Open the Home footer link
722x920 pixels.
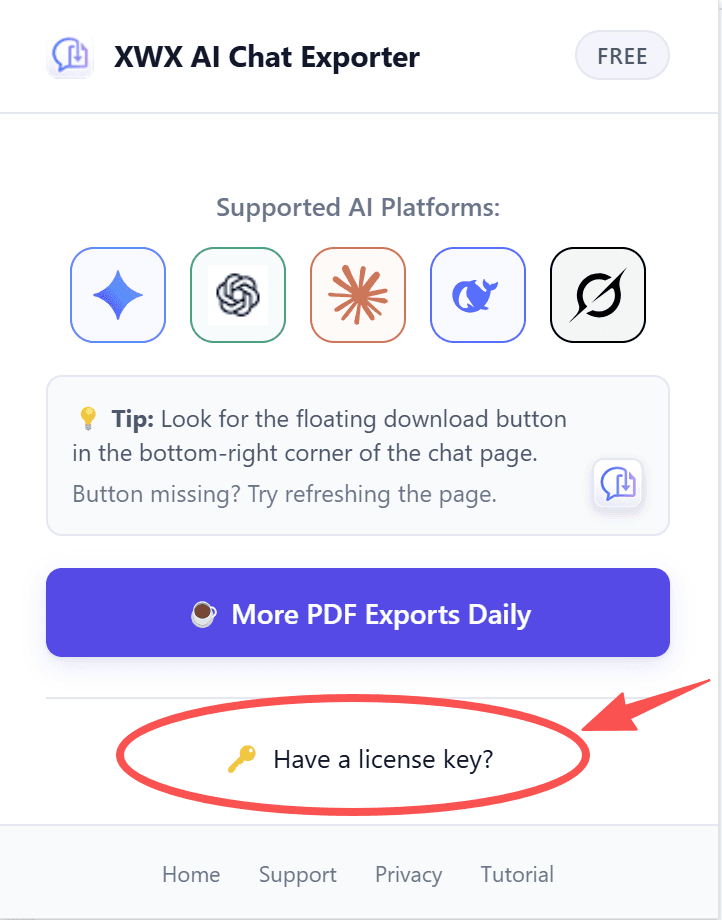[x=191, y=874]
